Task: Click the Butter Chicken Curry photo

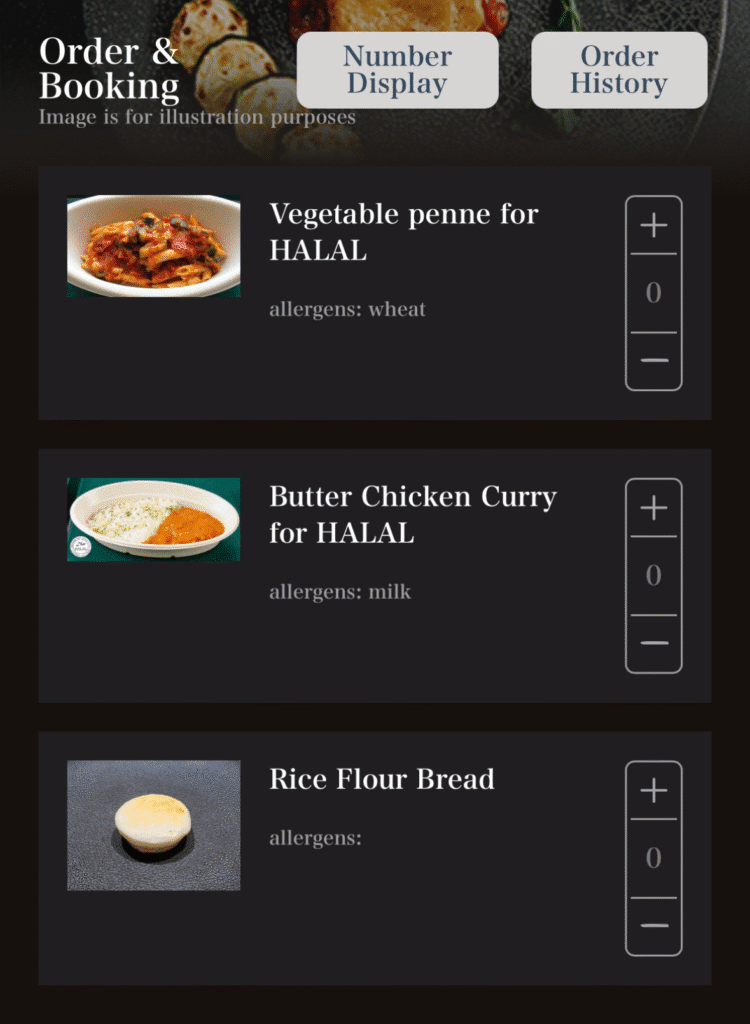Action: point(153,518)
